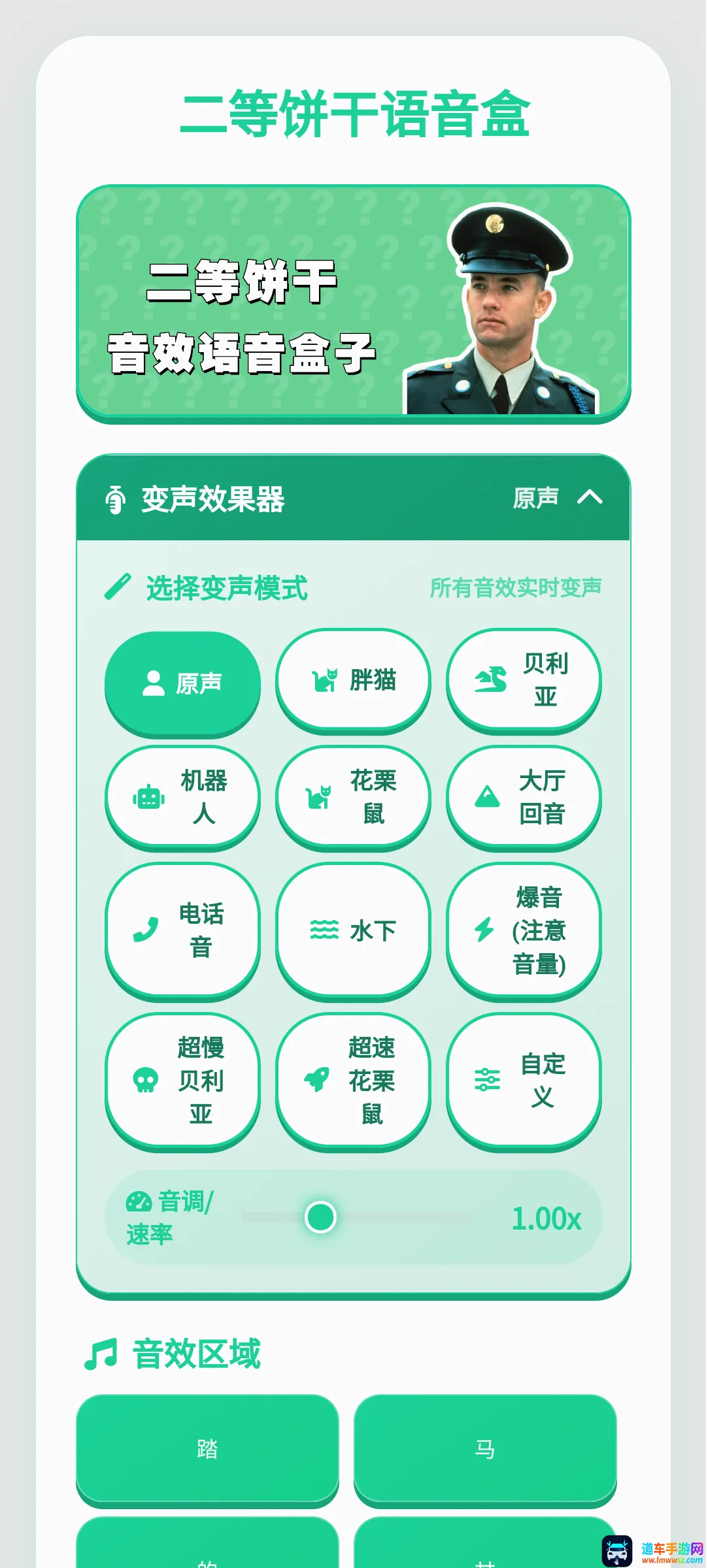
Task: Select the 超慢贝利亚 effect
Action: [x=182, y=1081]
